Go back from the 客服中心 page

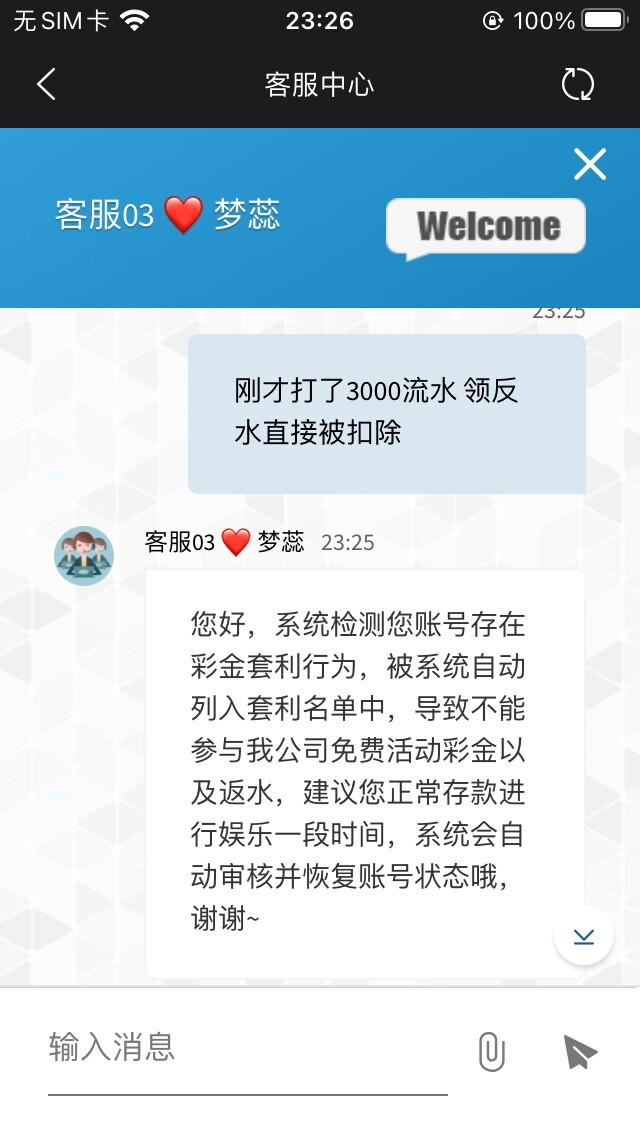tap(46, 85)
